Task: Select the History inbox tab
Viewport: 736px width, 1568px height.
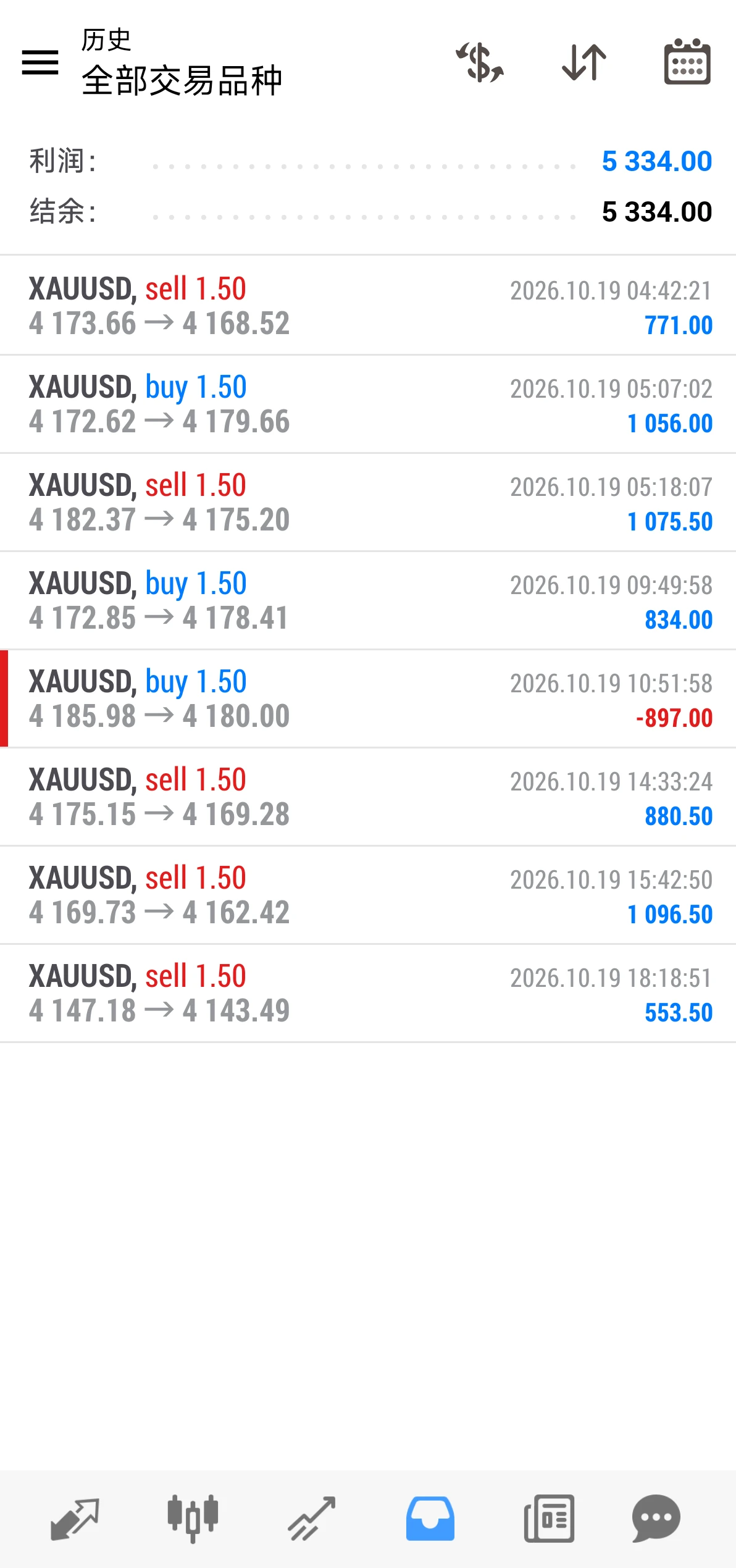Action: pyautogui.click(x=430, y=1519)
